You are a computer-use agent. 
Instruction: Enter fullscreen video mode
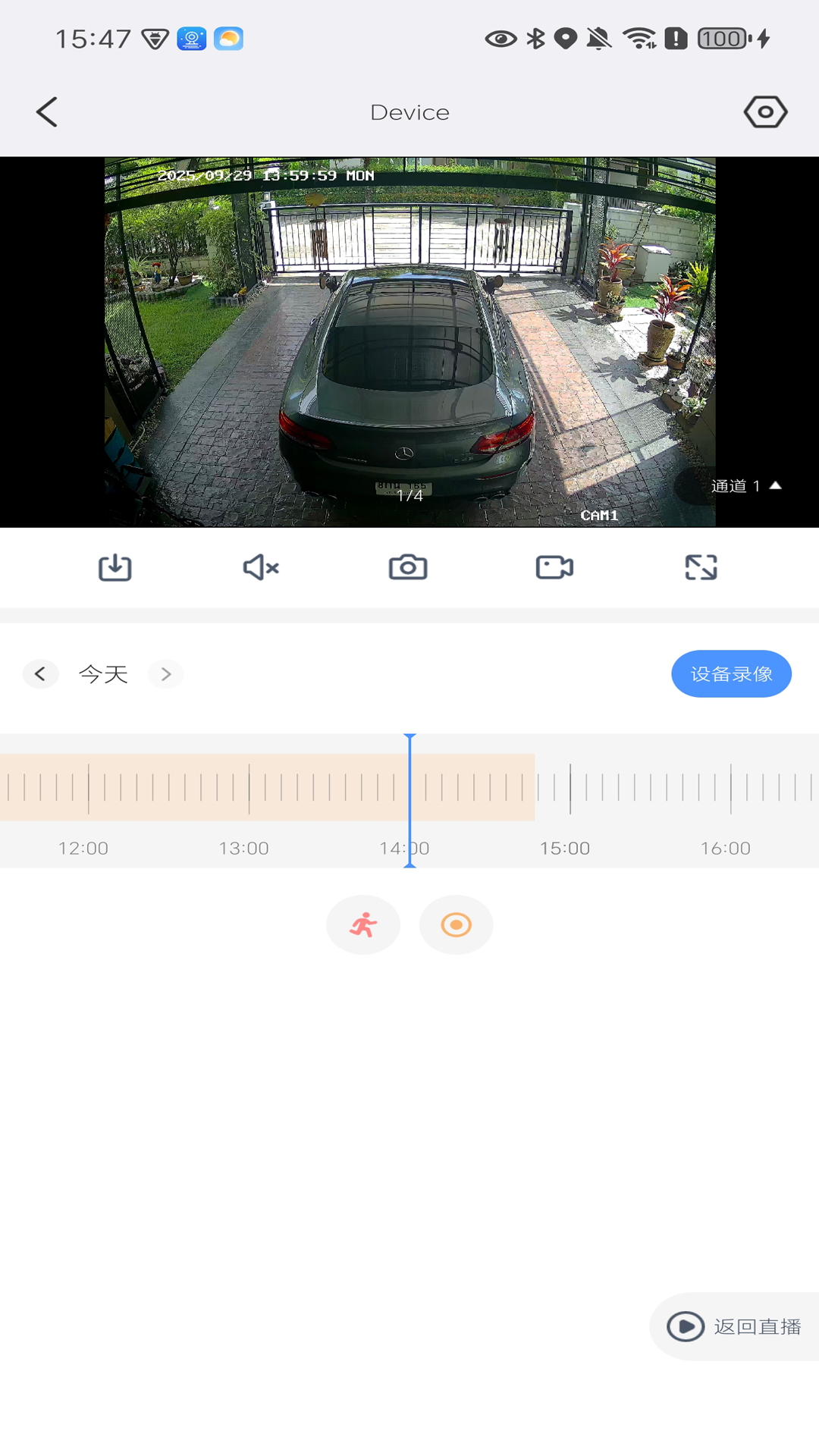pyautogui.click(x=701, y=567)
